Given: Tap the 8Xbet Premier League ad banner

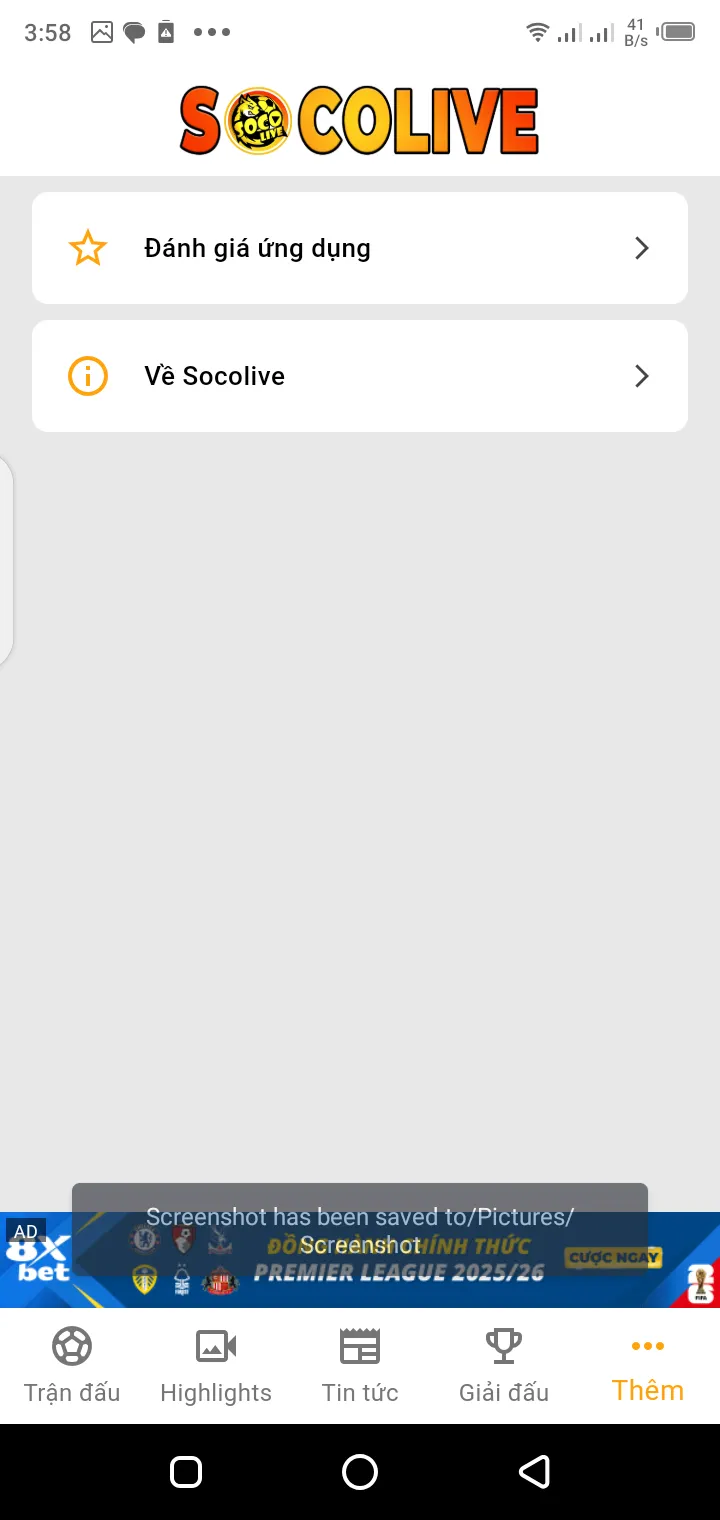Looking at the screenshot, I should click(x=360, y=1260).
